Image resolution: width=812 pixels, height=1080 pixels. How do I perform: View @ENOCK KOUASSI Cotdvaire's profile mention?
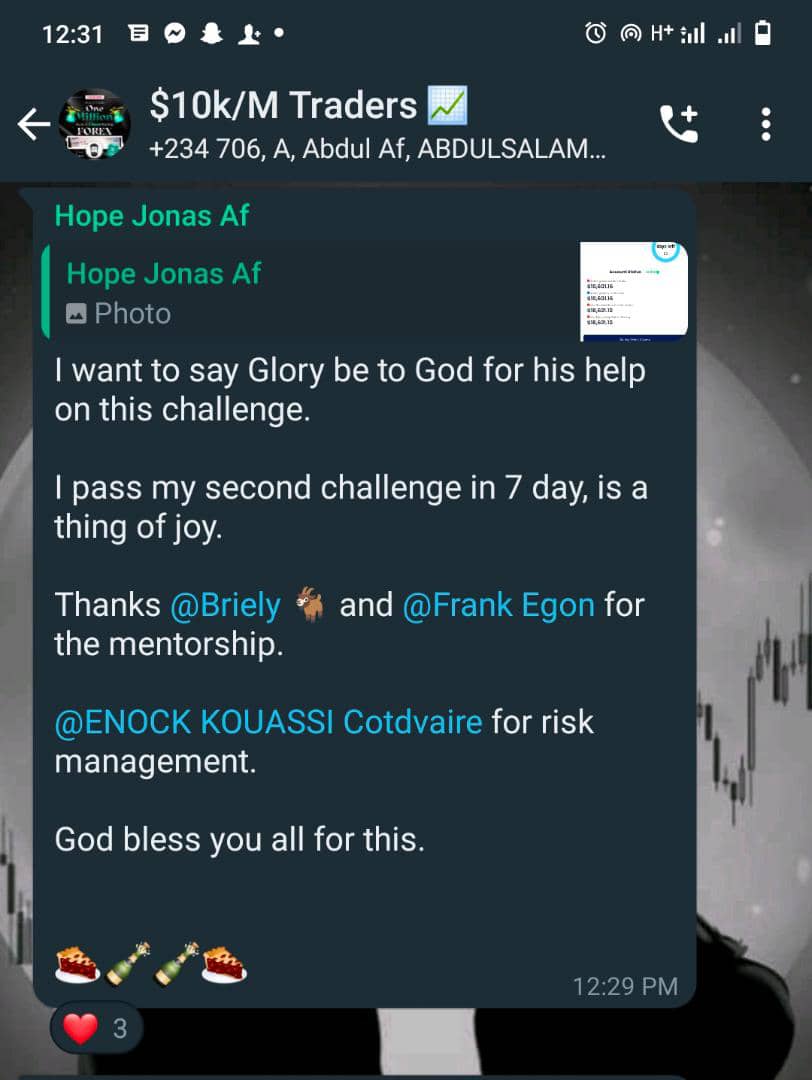(268, 721)
